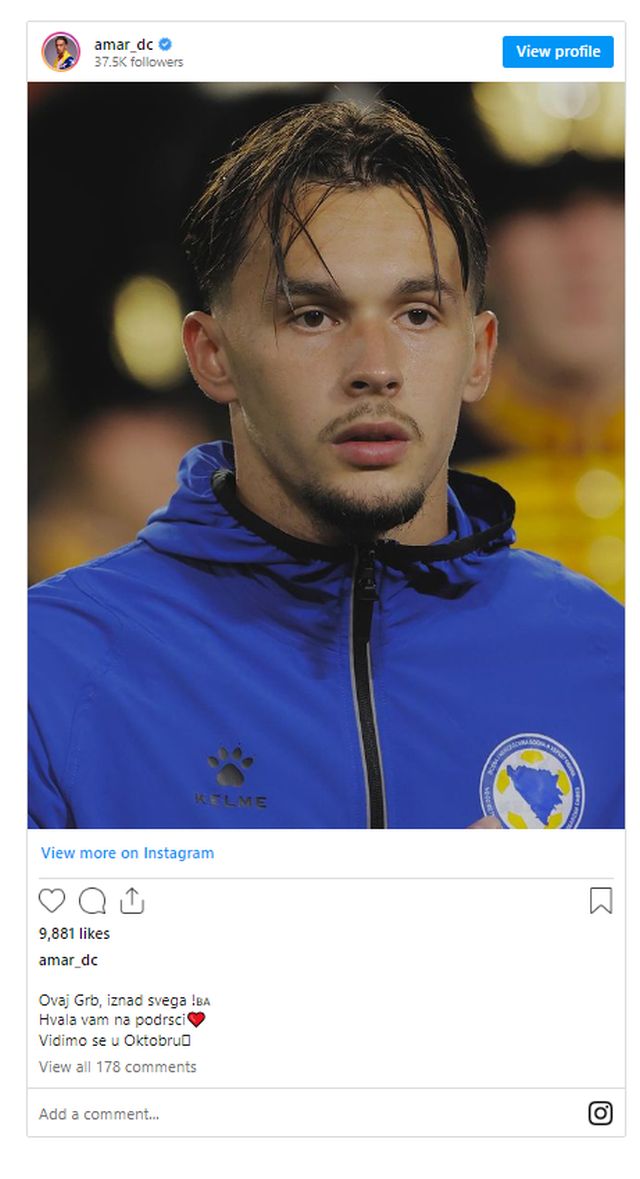Share this post
The image size is (640, 1179).
pyautogui.click(x=132, y=901)
